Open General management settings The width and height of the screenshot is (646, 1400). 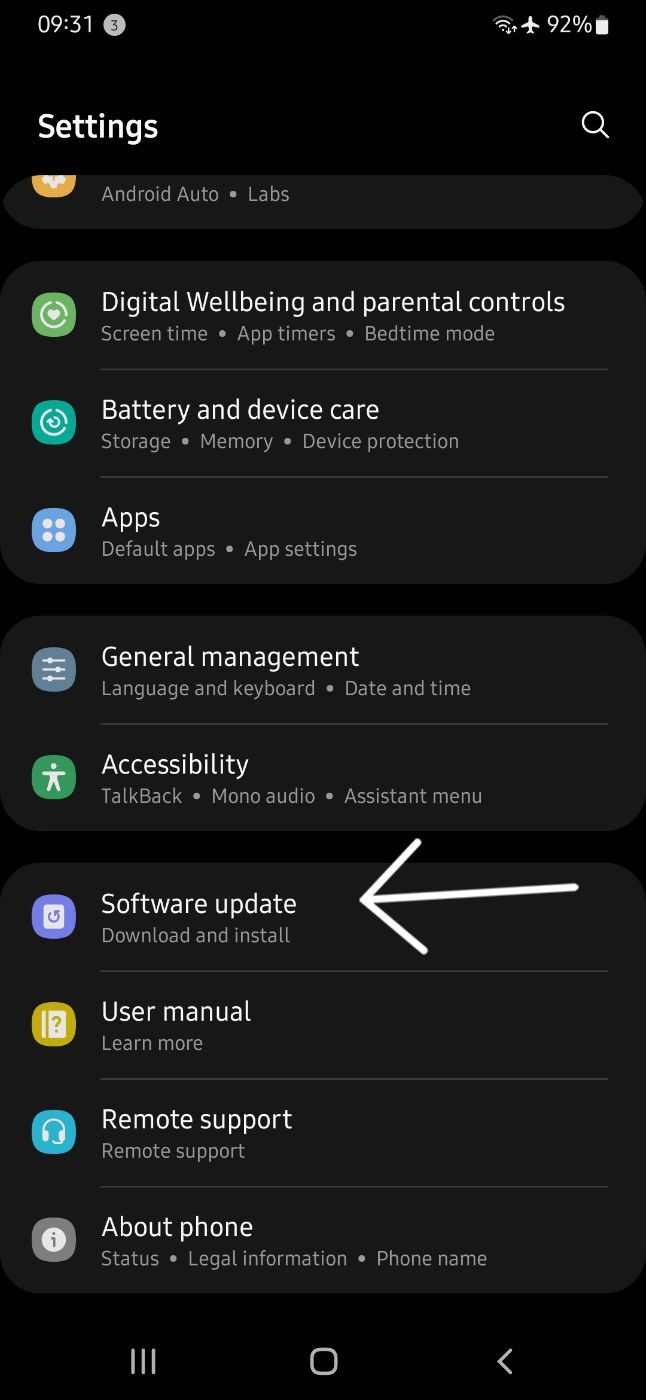(x=323, y=670)
